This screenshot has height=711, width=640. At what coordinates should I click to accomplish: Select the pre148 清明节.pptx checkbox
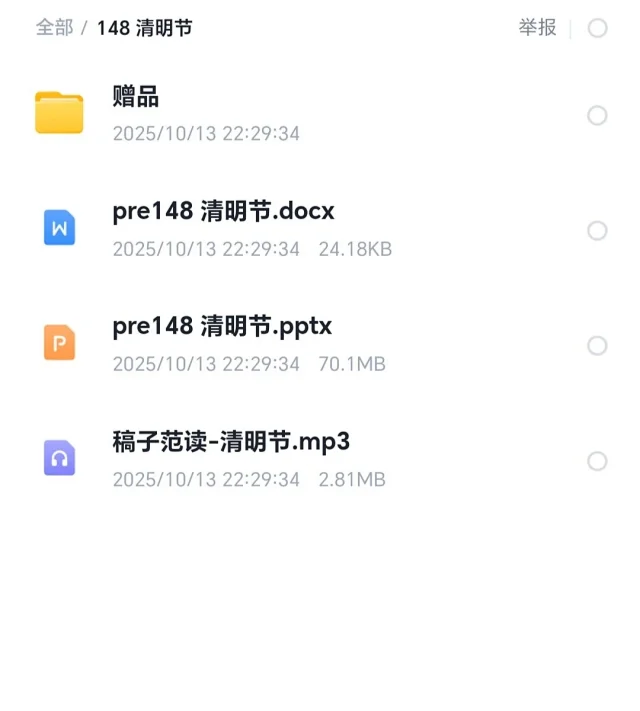(597, 346)
